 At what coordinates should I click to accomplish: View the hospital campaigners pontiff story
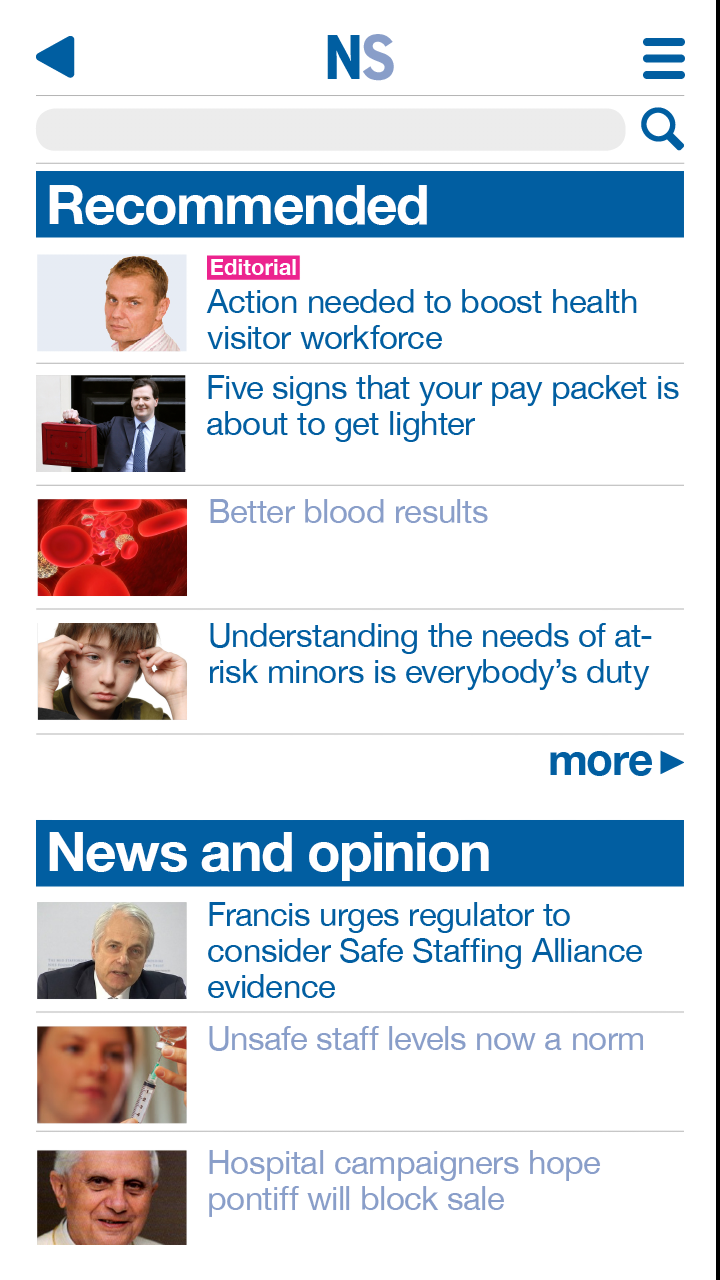pyautogui.click(x=404, y=1181)
